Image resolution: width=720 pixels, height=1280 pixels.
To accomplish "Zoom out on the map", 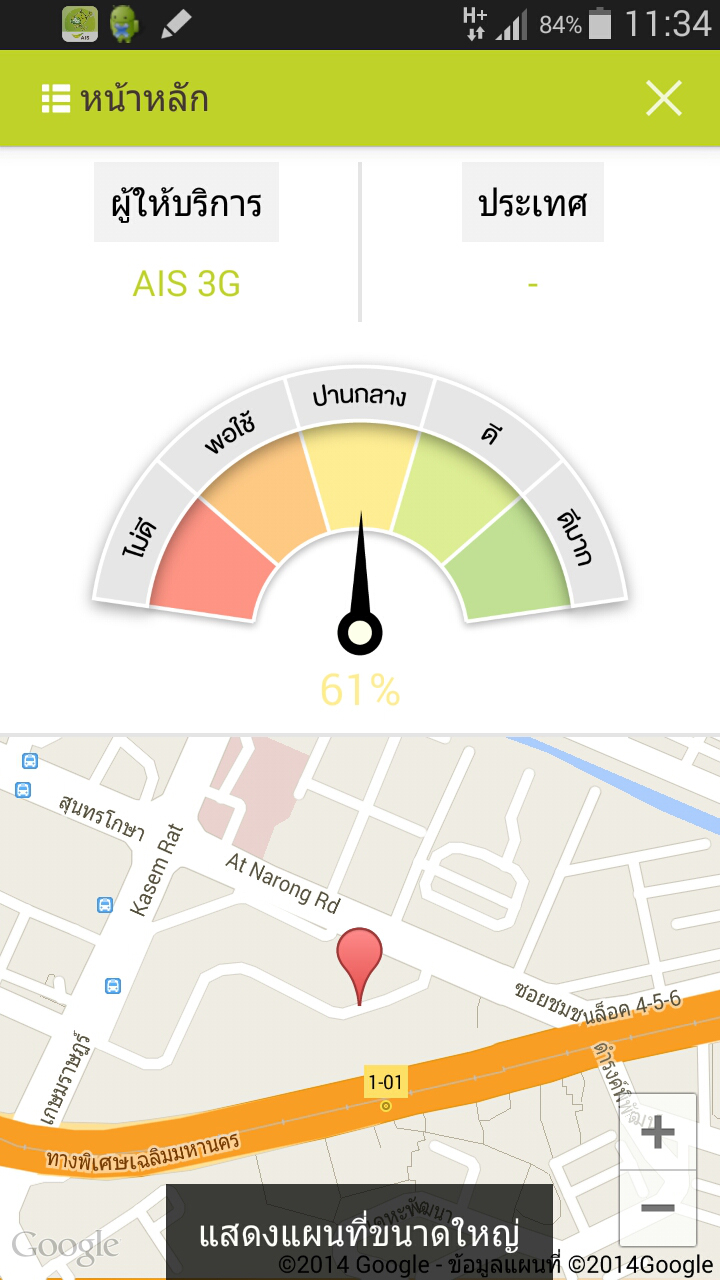I will (657, 1208).
